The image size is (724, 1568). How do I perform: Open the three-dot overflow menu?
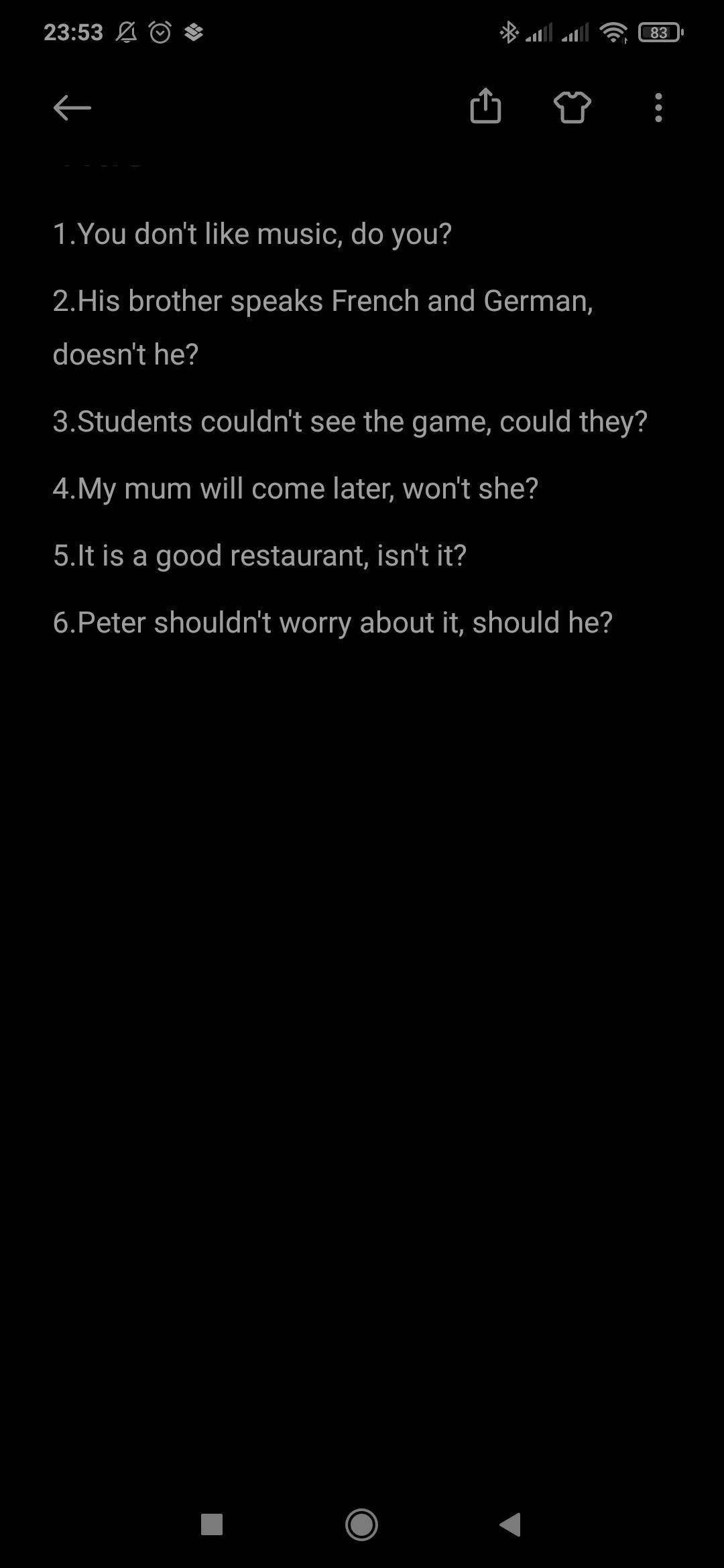tap(658, 107)
